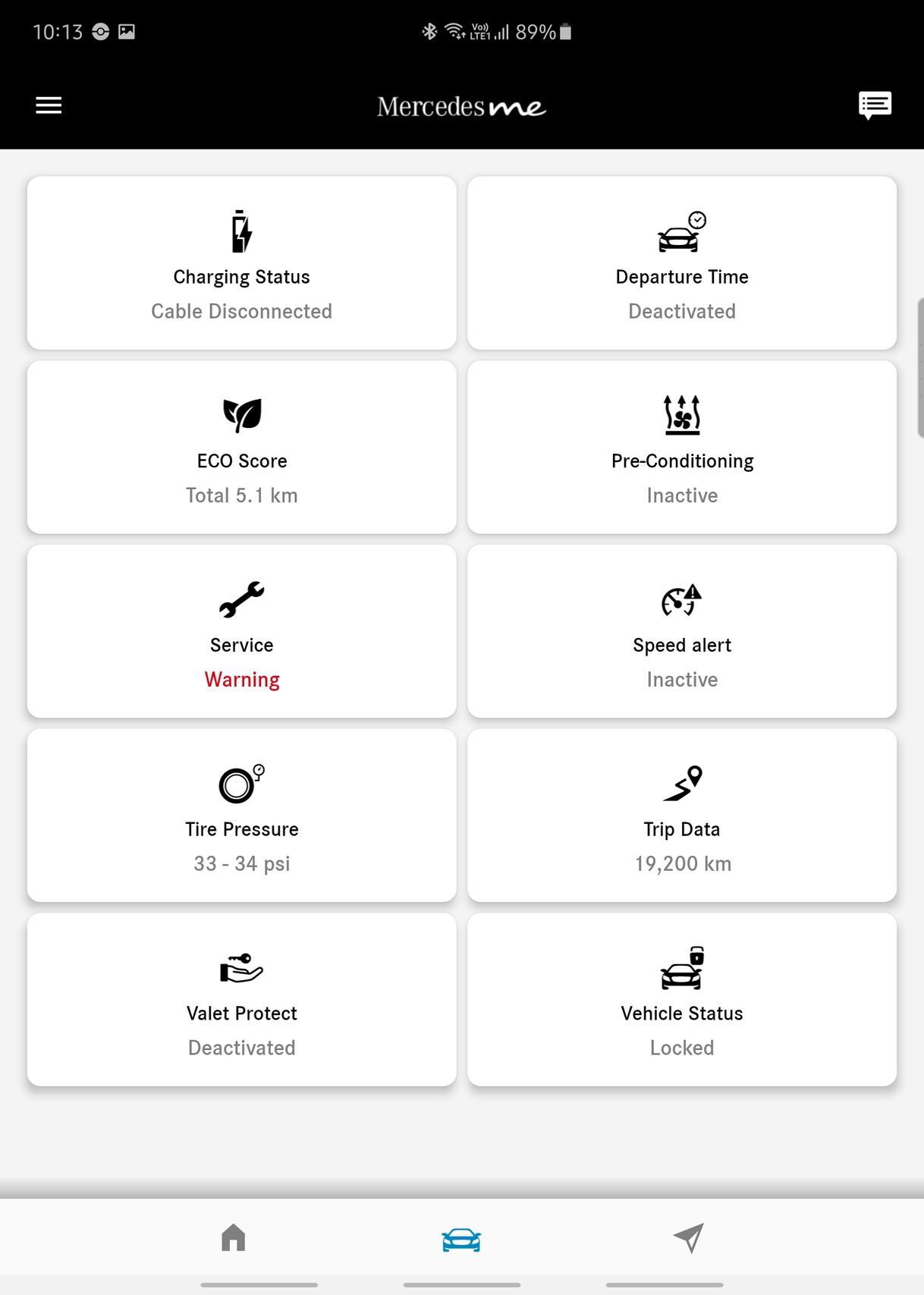Switch to the home tab
The width and height of the screenshot is (924, 1295).
234,1238
